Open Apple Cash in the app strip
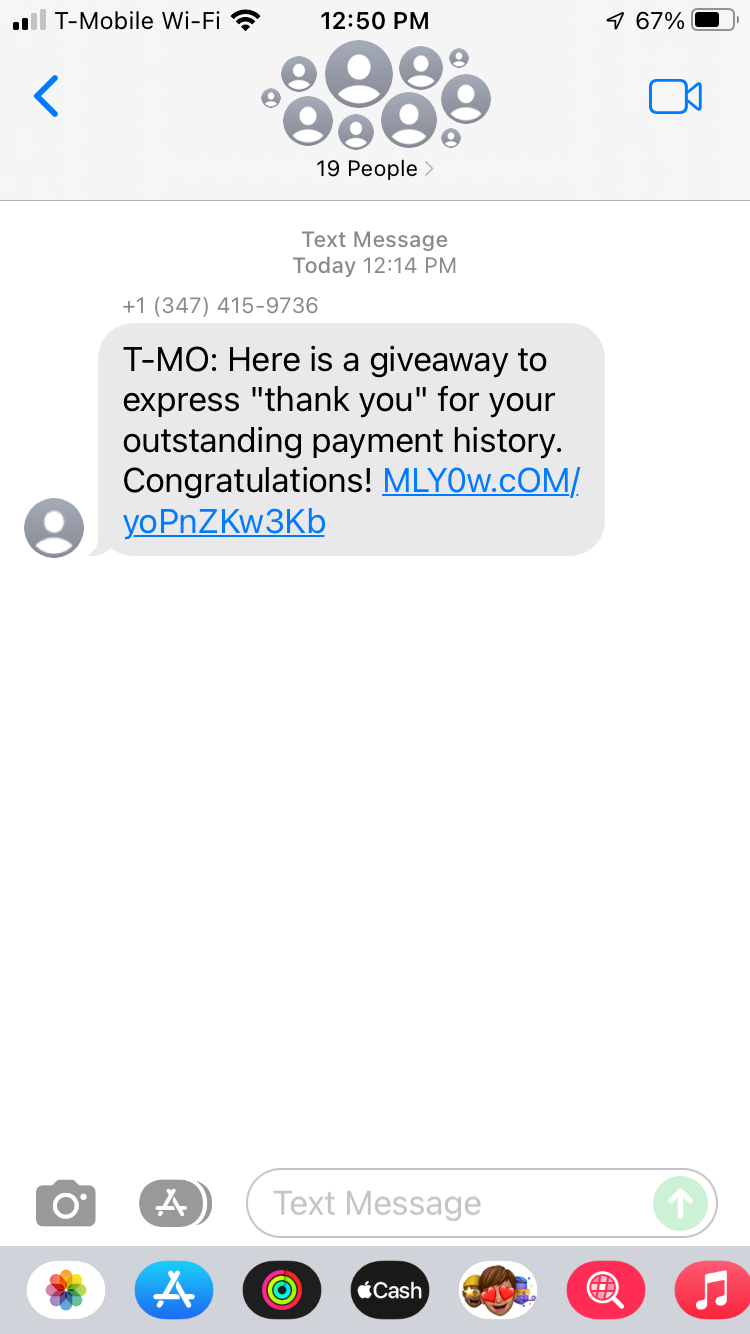This screenshot has width=750, height=1334. pos(390,1290)
